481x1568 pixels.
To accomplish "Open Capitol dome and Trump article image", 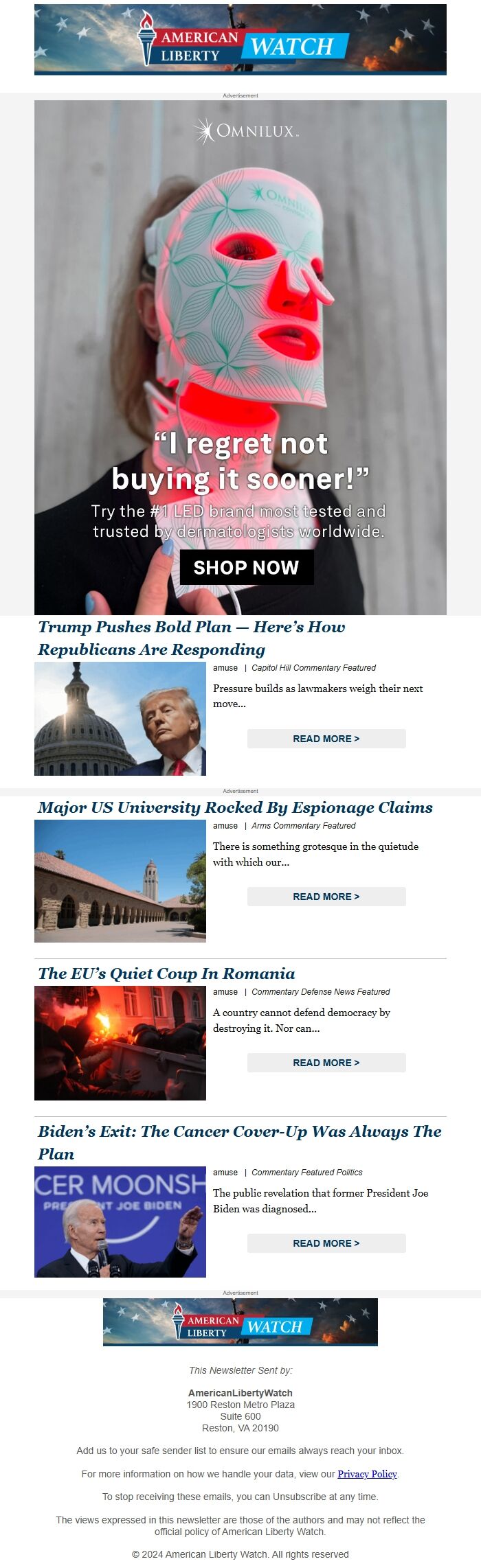I will click(120, 719).
